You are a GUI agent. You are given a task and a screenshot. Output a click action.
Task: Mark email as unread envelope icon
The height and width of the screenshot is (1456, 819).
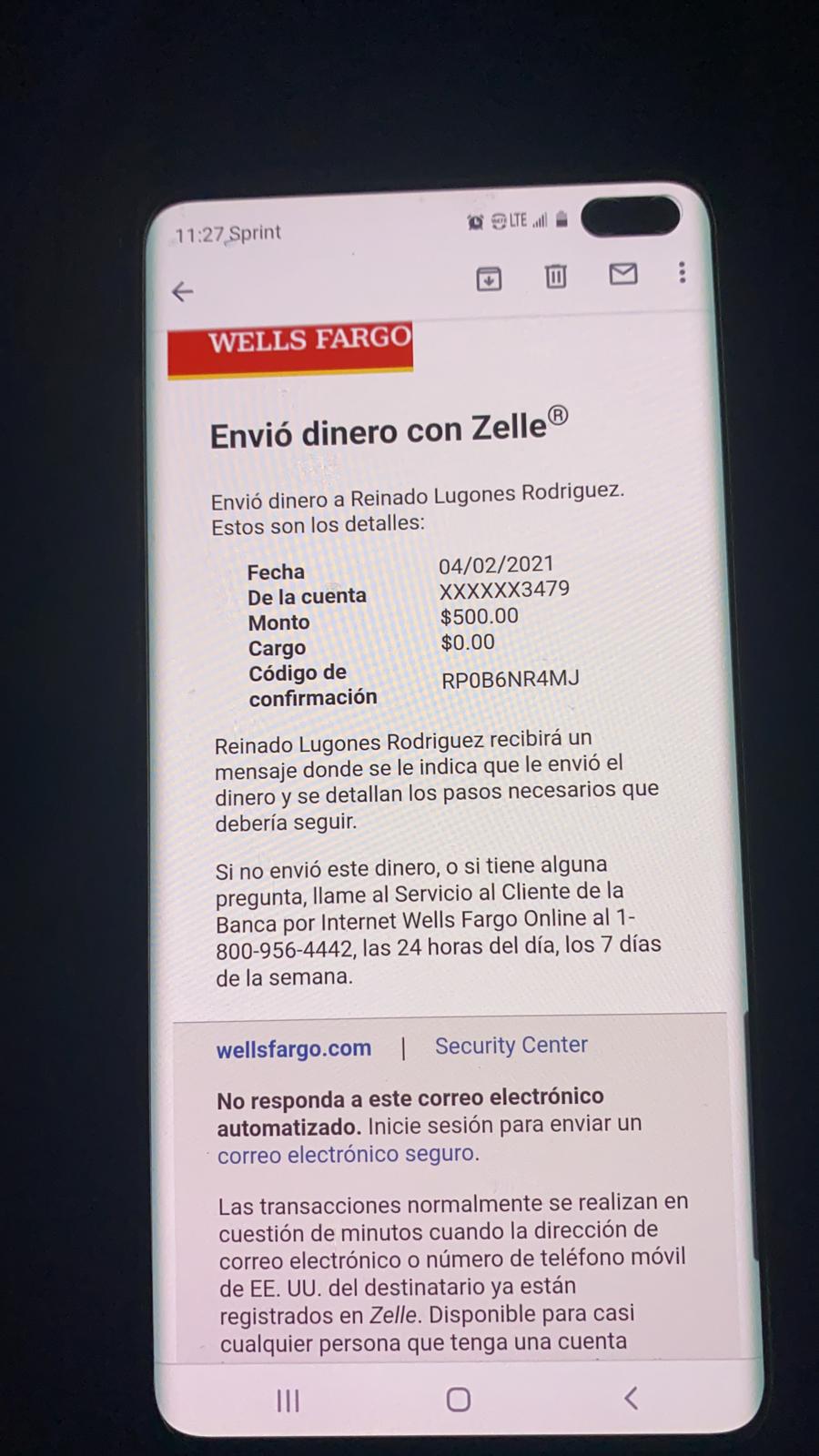pos(623,273)
